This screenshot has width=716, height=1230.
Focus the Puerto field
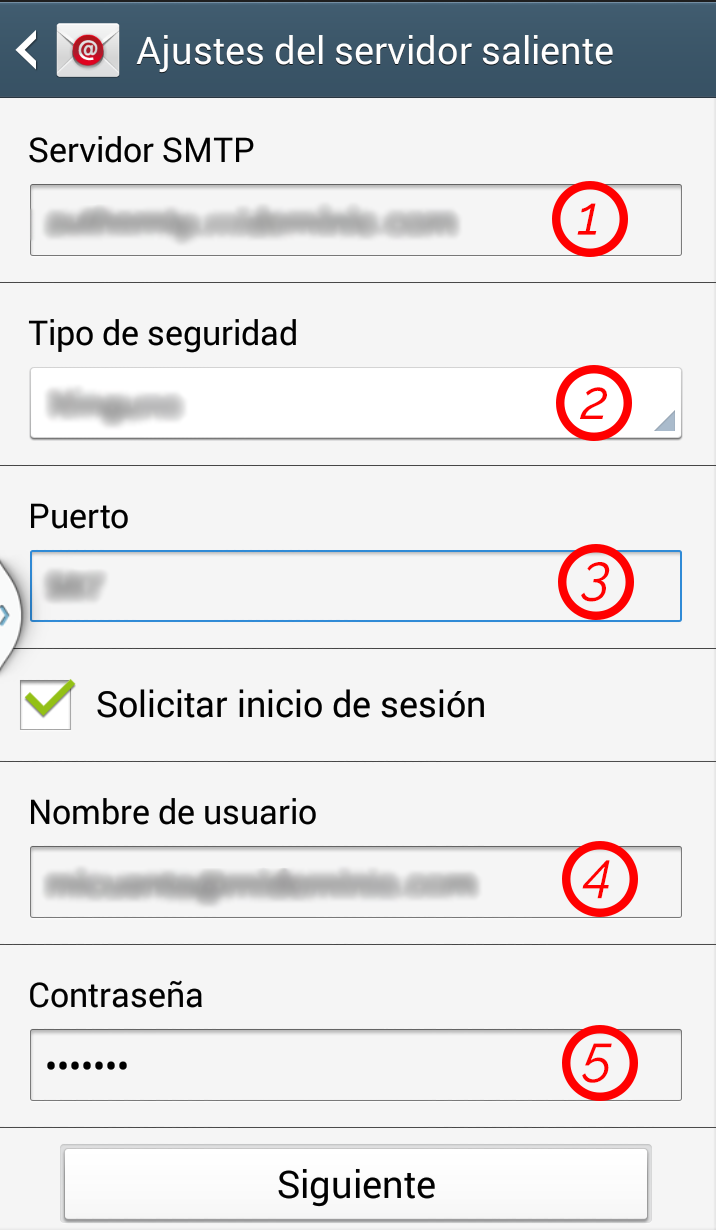[x=356, y=586]
